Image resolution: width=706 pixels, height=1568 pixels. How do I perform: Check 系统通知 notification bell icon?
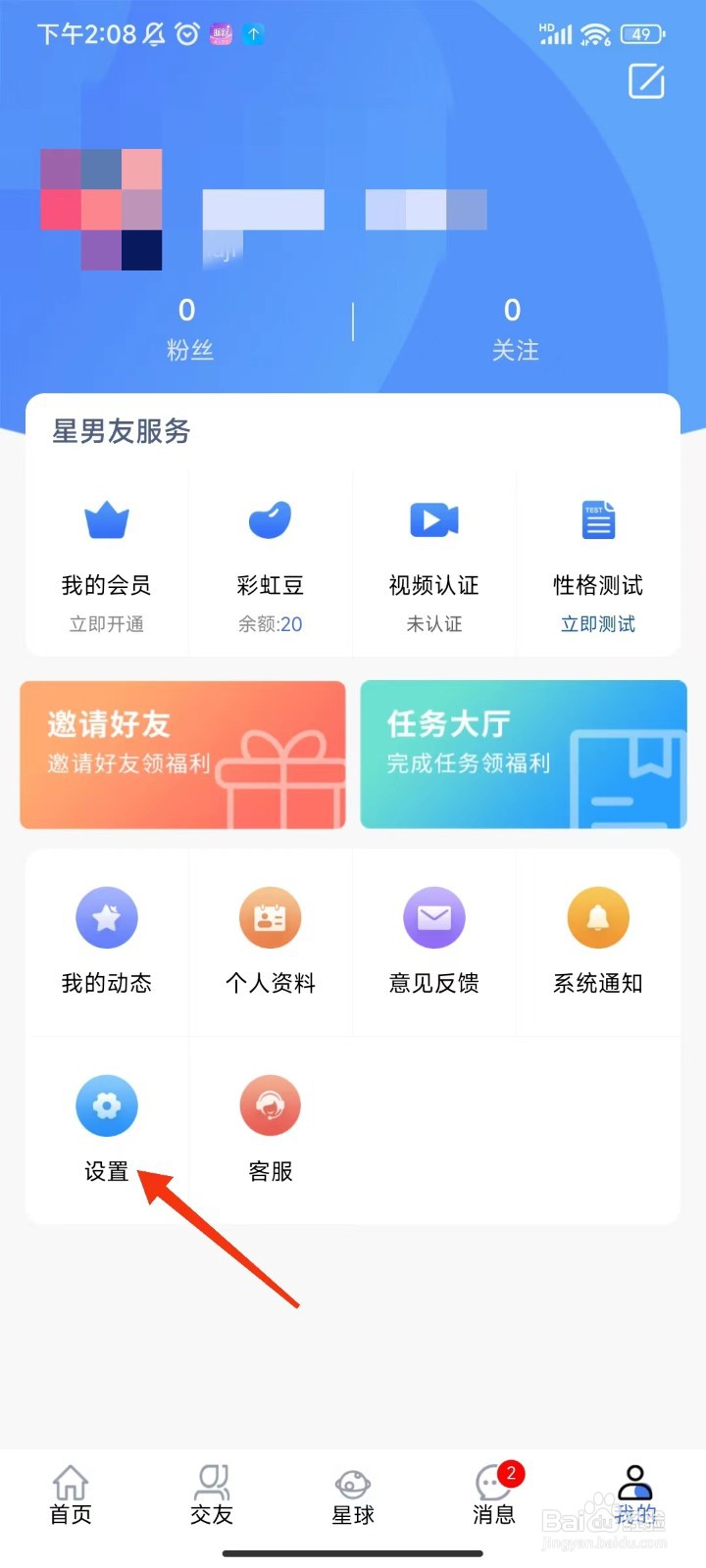click(x=597, y=917)
